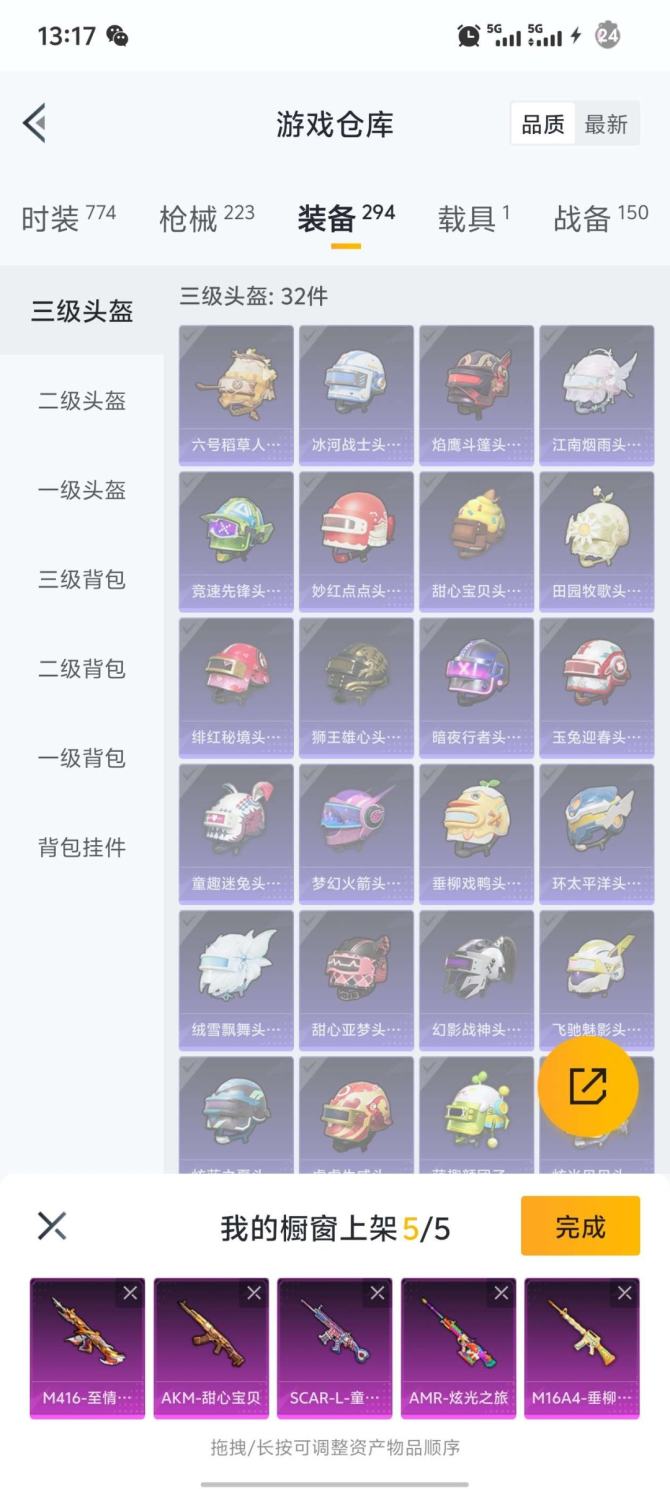The height and width of the screenshot is (1489, 670).
Task: Tap the orange floating share button
Action: pyautogui.click(x=587, y=1087)
